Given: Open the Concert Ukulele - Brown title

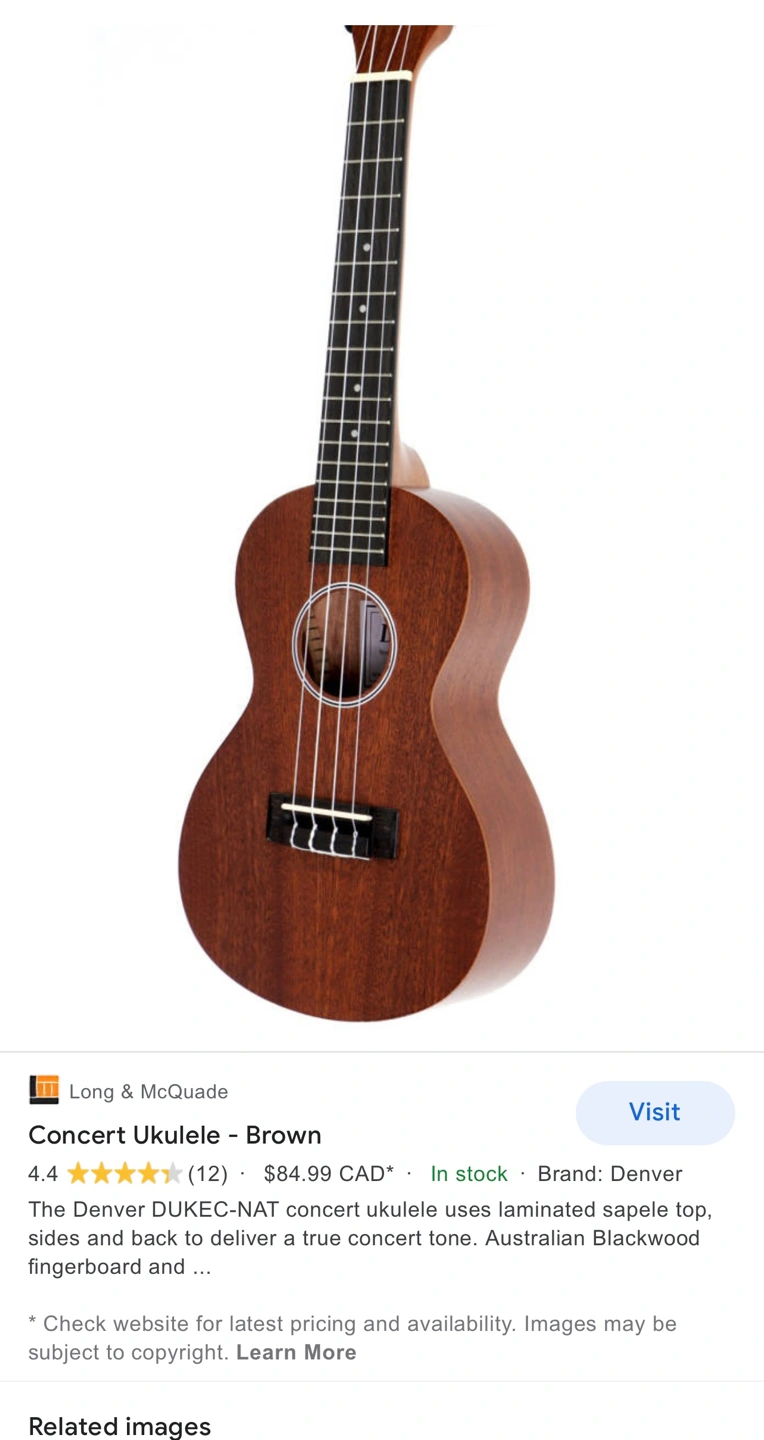Looking at the screenshot, I should 175,1135.
